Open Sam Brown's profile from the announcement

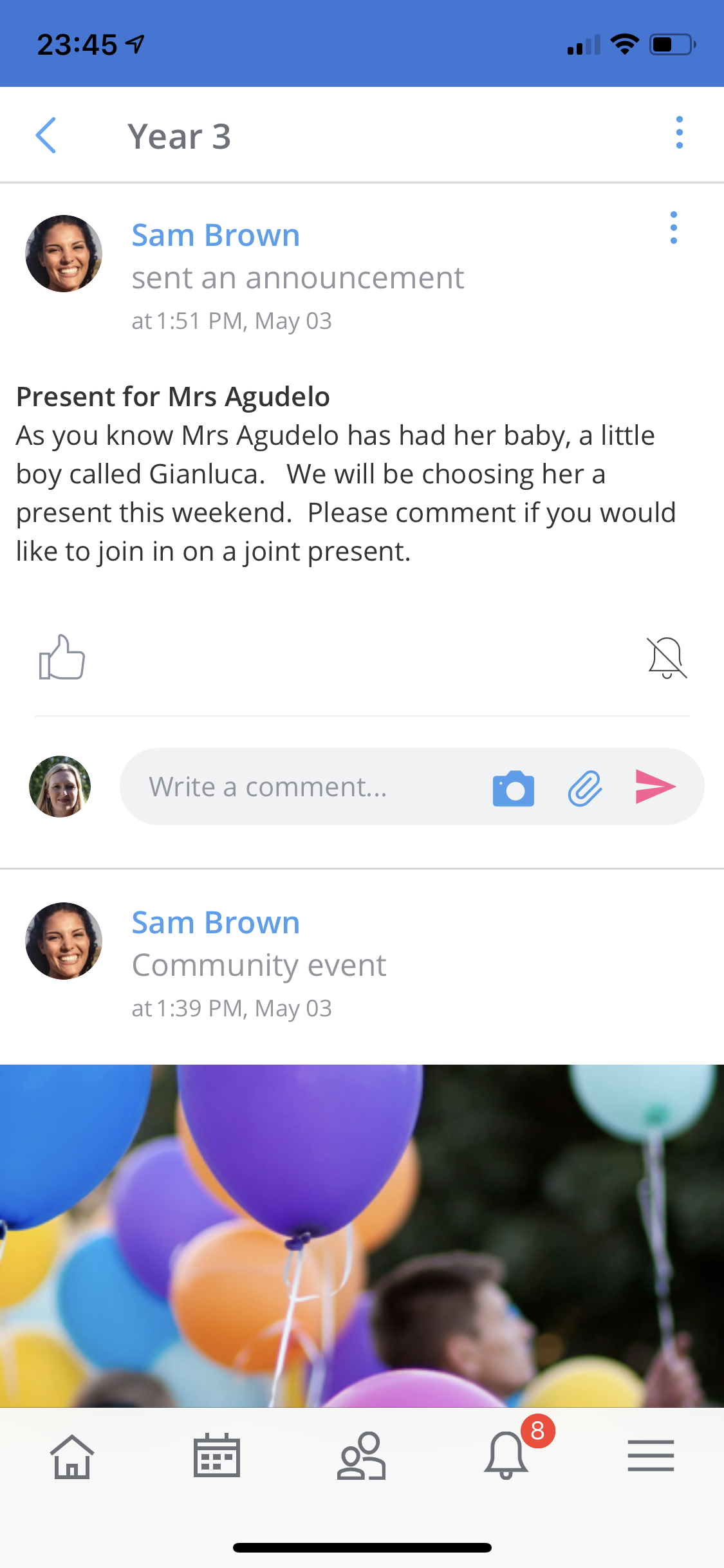(216, 235)
